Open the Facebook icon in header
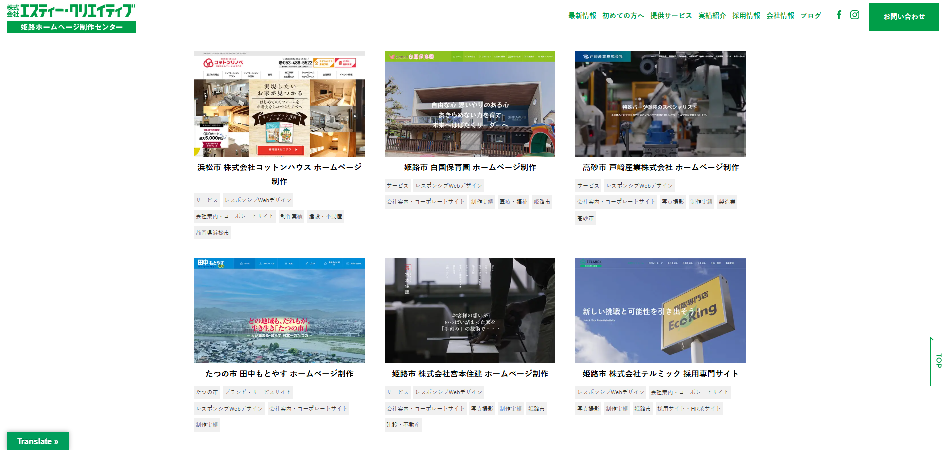The width and height of the screenshot is (948, 450). pyautogui.click(x=839, y=15)
